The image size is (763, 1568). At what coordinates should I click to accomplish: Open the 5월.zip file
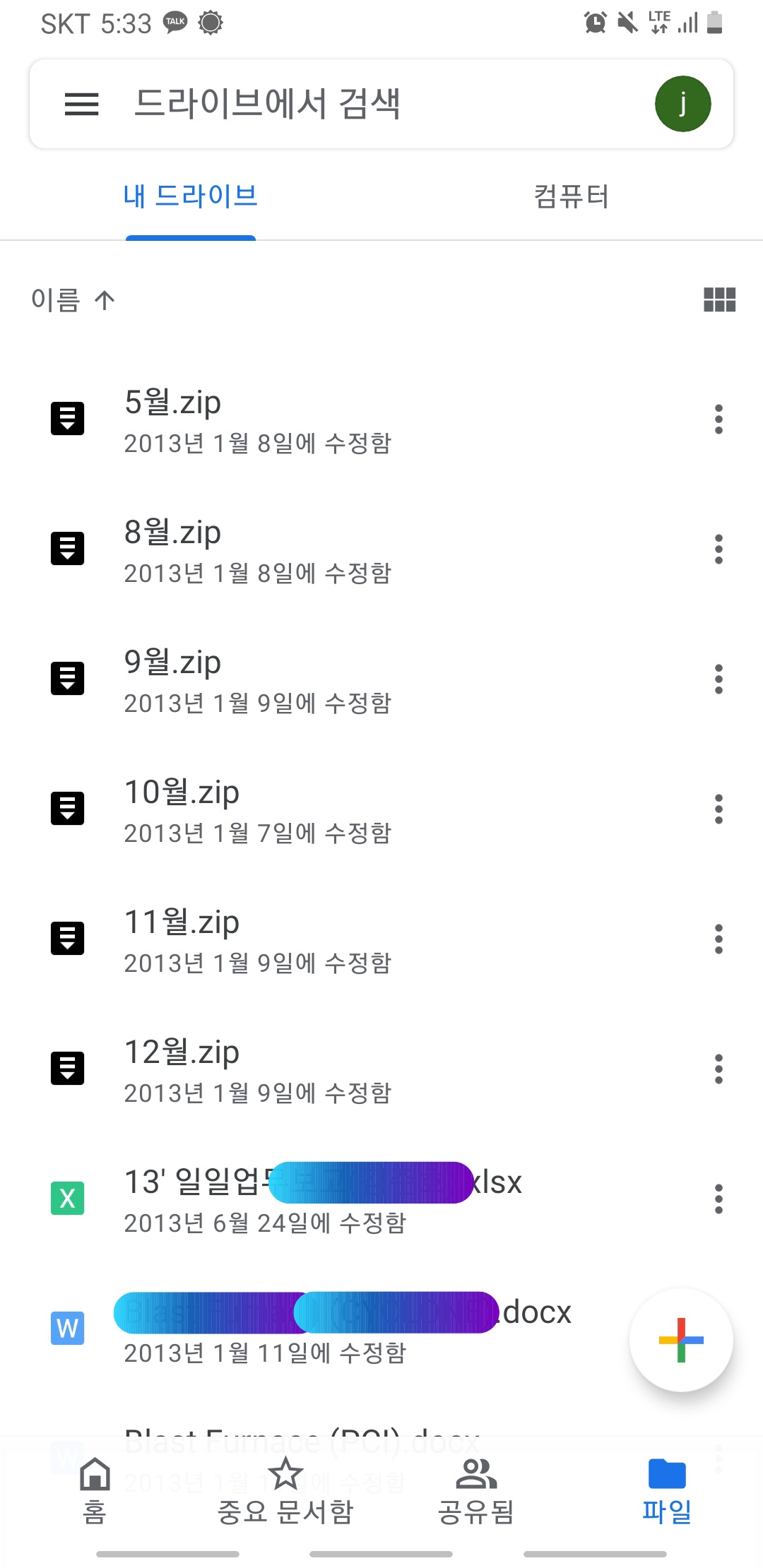283,419
